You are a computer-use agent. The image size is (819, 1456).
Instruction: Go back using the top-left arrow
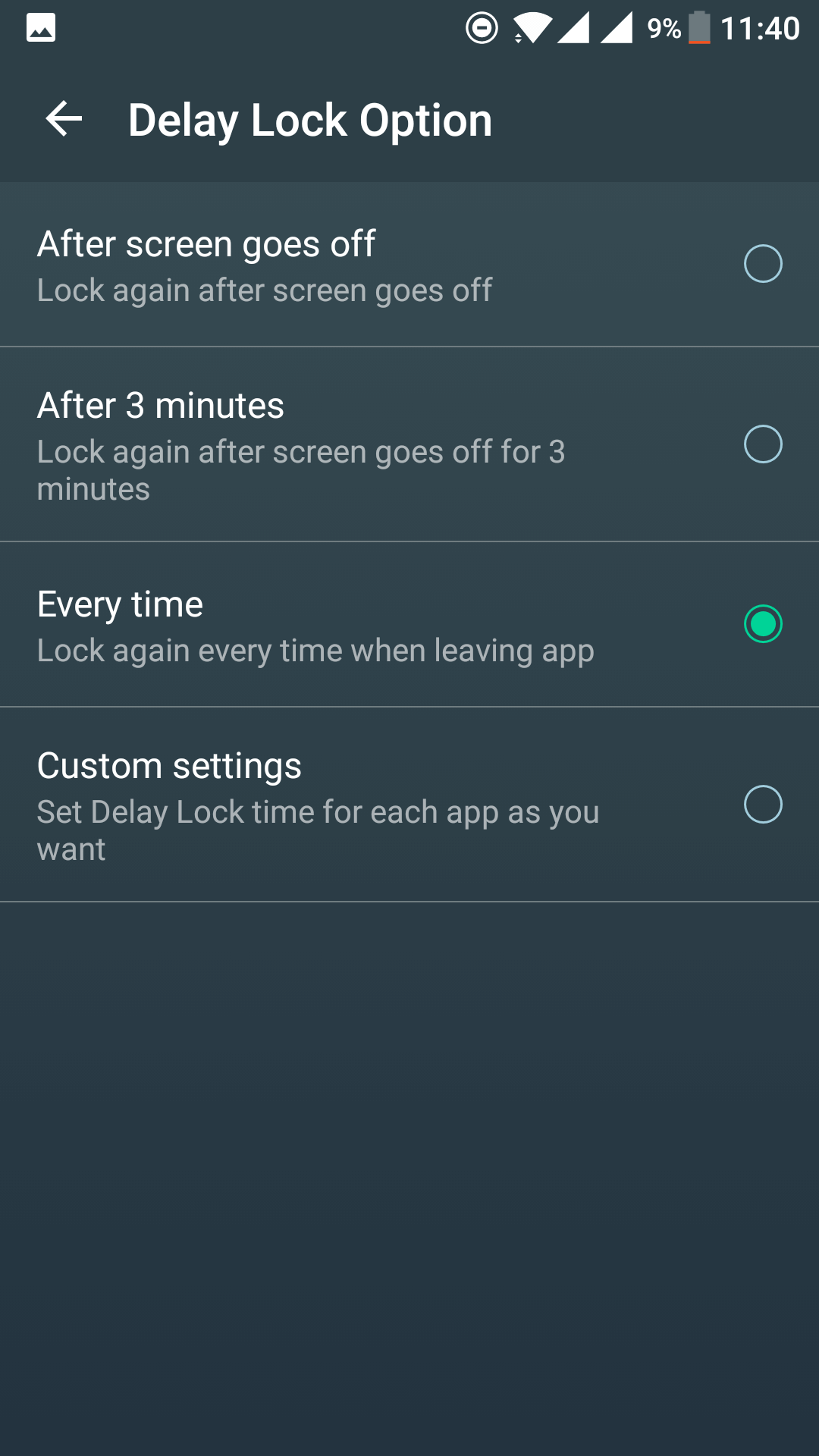(x=64, y=120)
